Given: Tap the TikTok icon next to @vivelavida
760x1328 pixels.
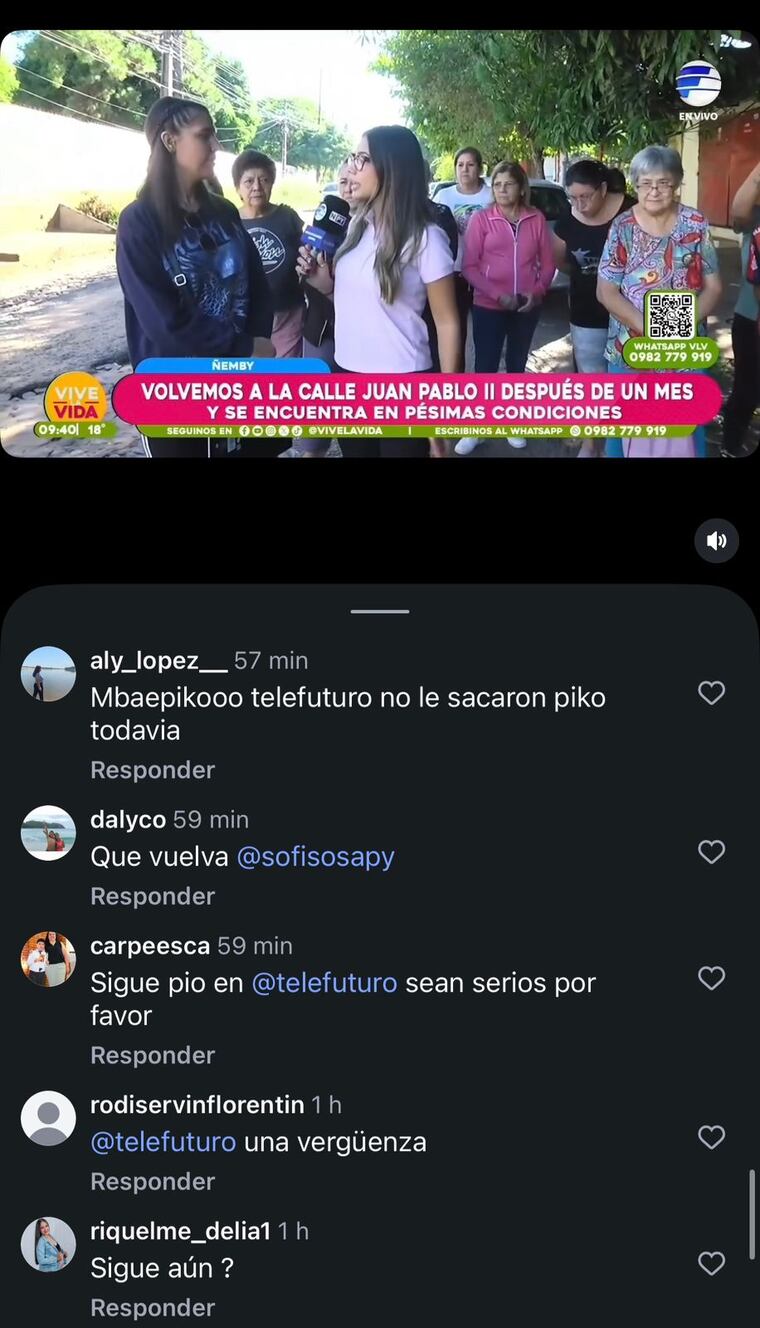Looking at the screenshot, I should click(296, 431).
